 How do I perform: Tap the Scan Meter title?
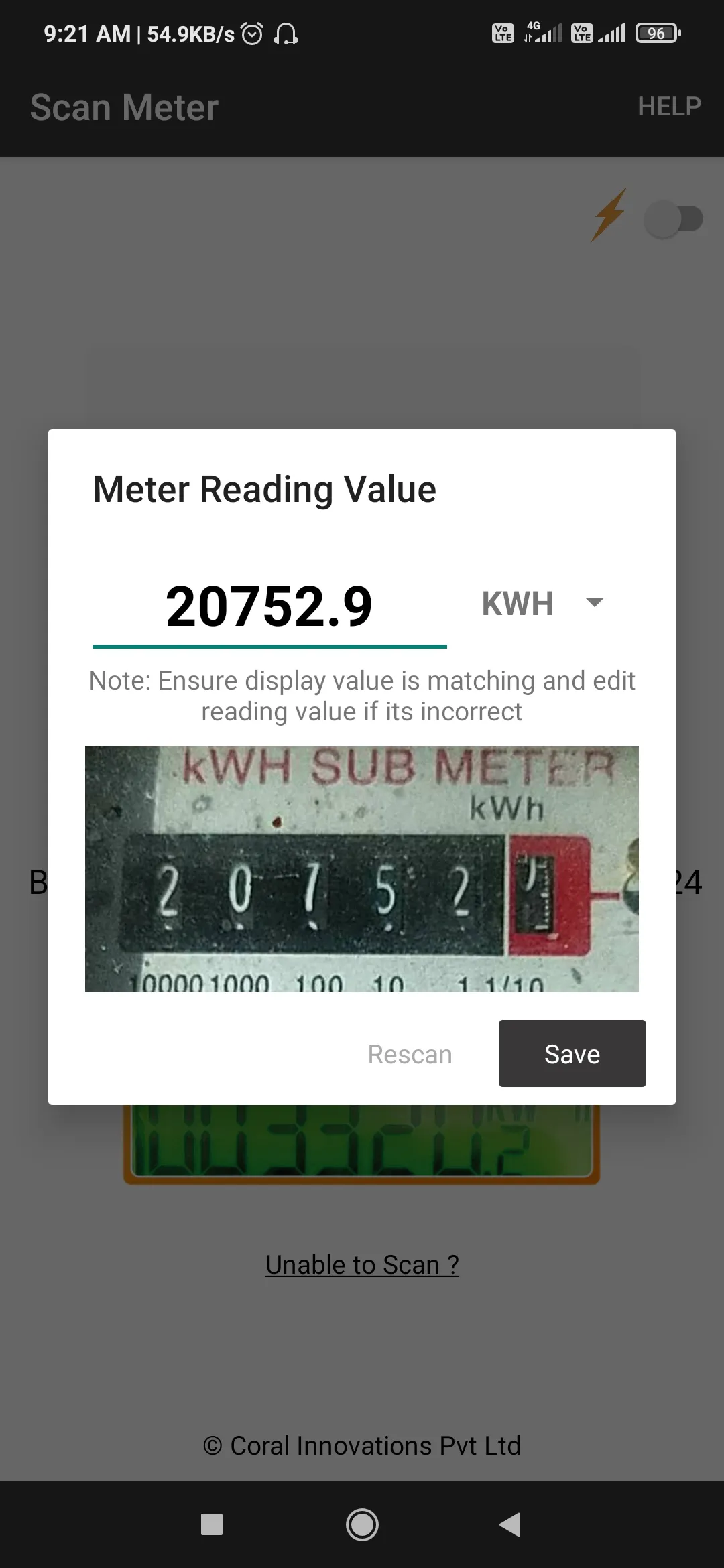[x=123, y=107]
